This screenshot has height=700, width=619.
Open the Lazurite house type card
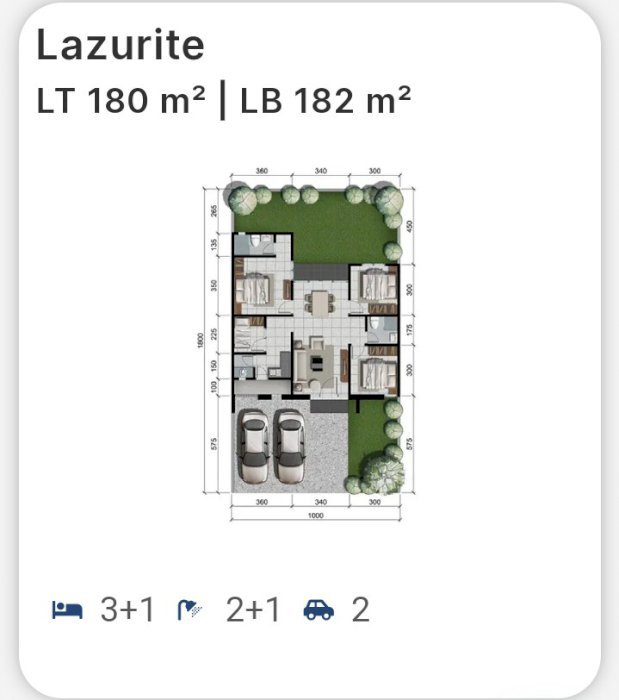[x=308, y=340]
